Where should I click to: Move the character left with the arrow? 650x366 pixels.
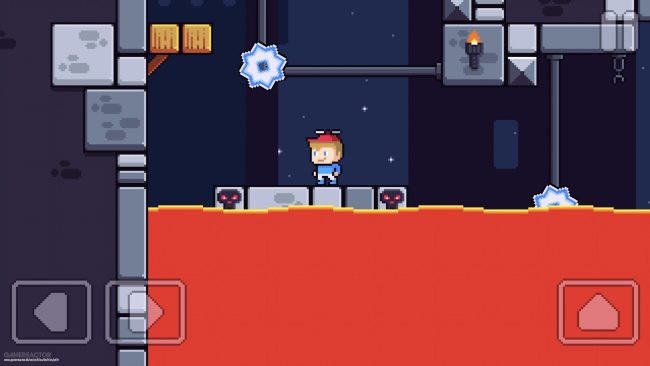[x=51, y=312]
